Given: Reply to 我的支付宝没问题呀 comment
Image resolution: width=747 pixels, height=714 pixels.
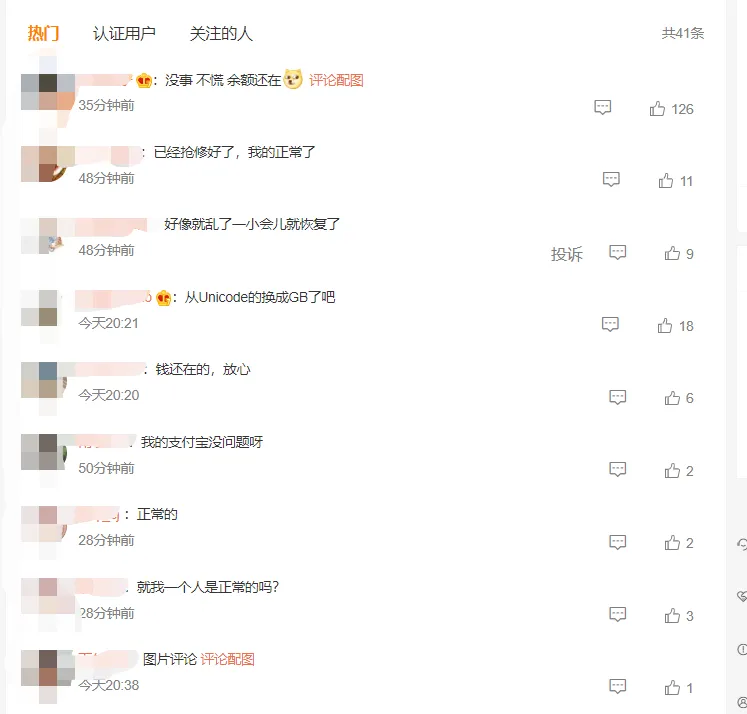Looking at the screenshot, I should [x=618, y=470].
